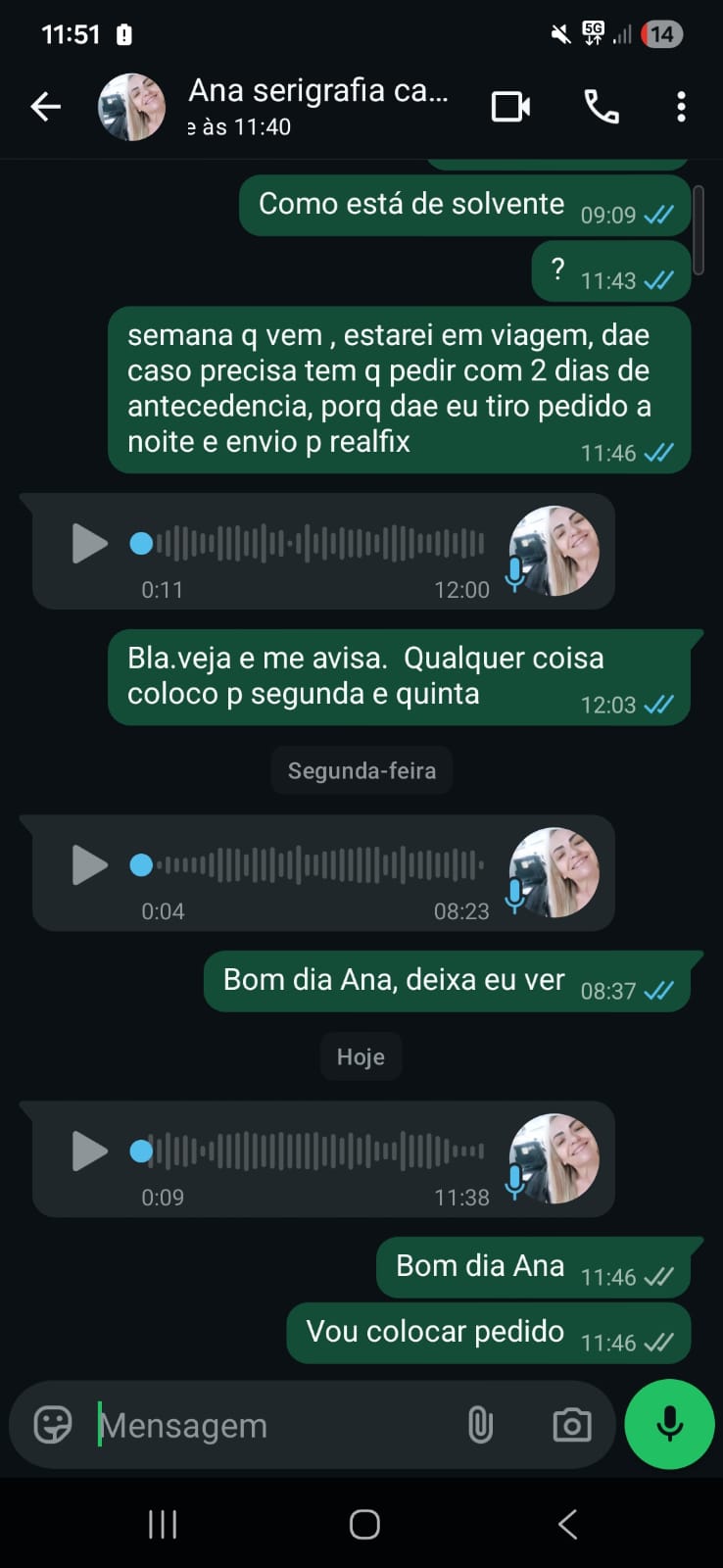The image size is (723, 1568).
Task: Go back to the chat list
Action: tap(45, 107)
